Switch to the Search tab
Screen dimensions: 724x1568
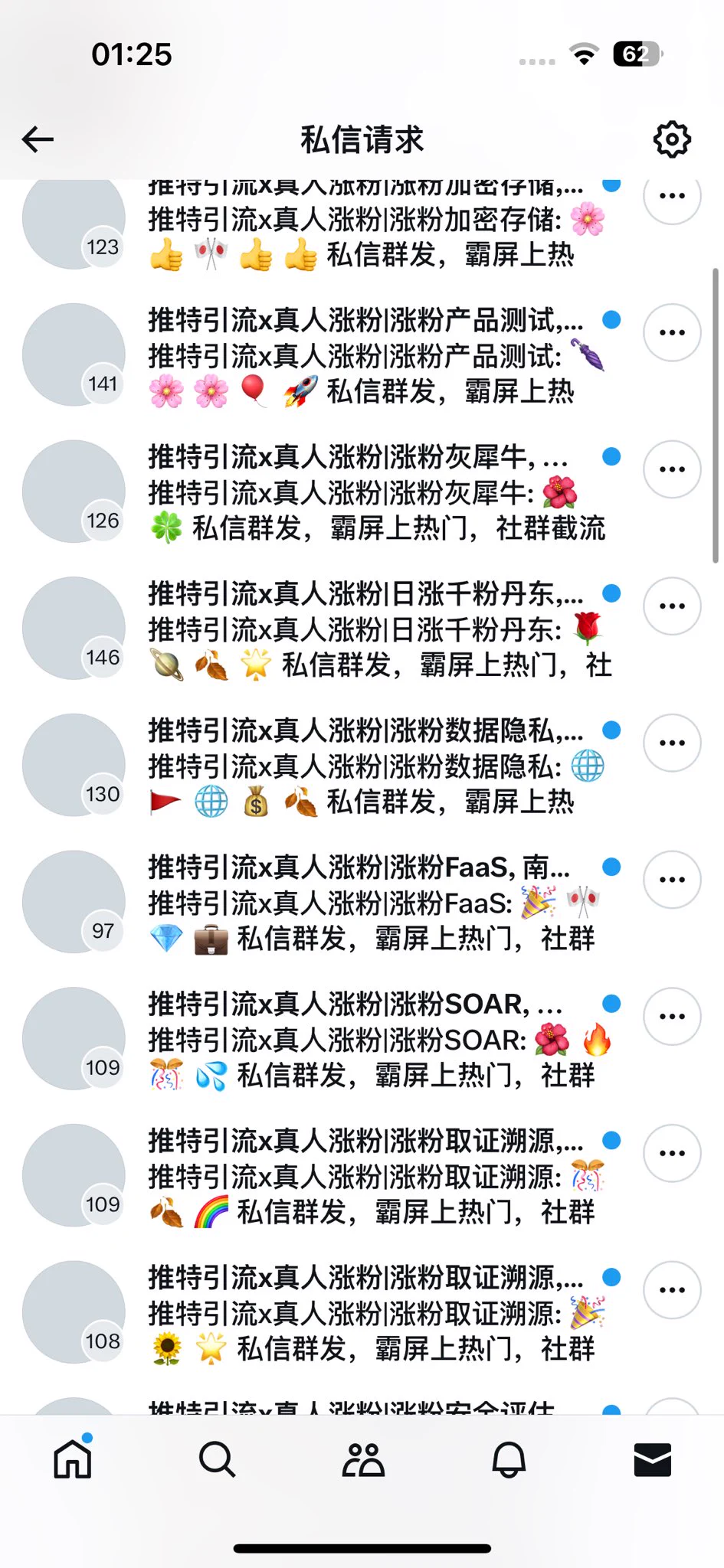(x=217, y=1459)
